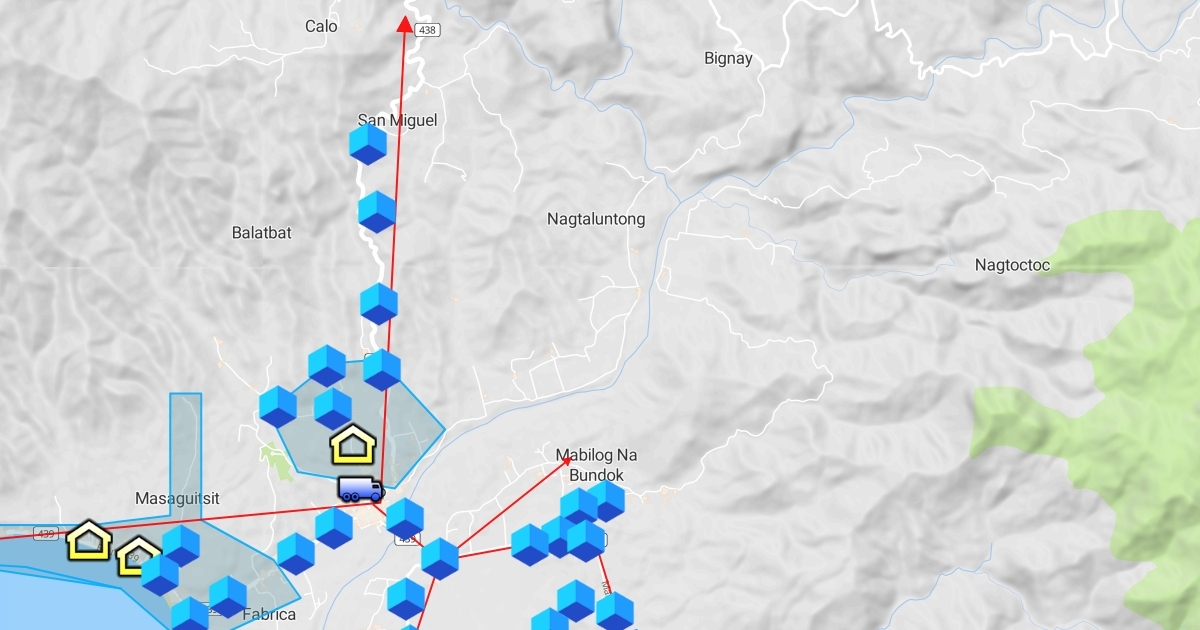Select the yellow house marker above the truck
This screenshot has height=630, width=1200.
[352, 443]
